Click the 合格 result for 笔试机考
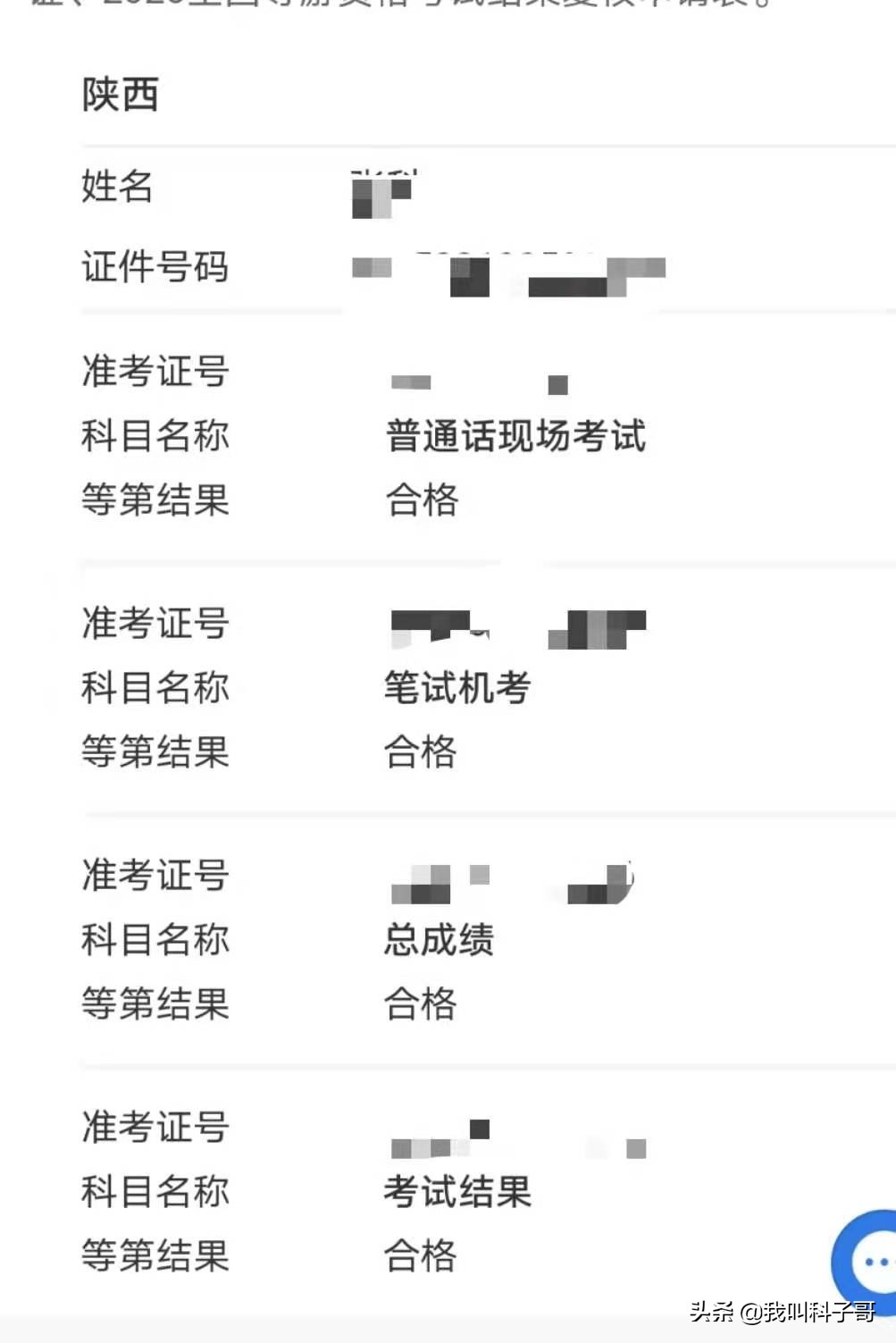The image size is (896, 1343). 420,753
